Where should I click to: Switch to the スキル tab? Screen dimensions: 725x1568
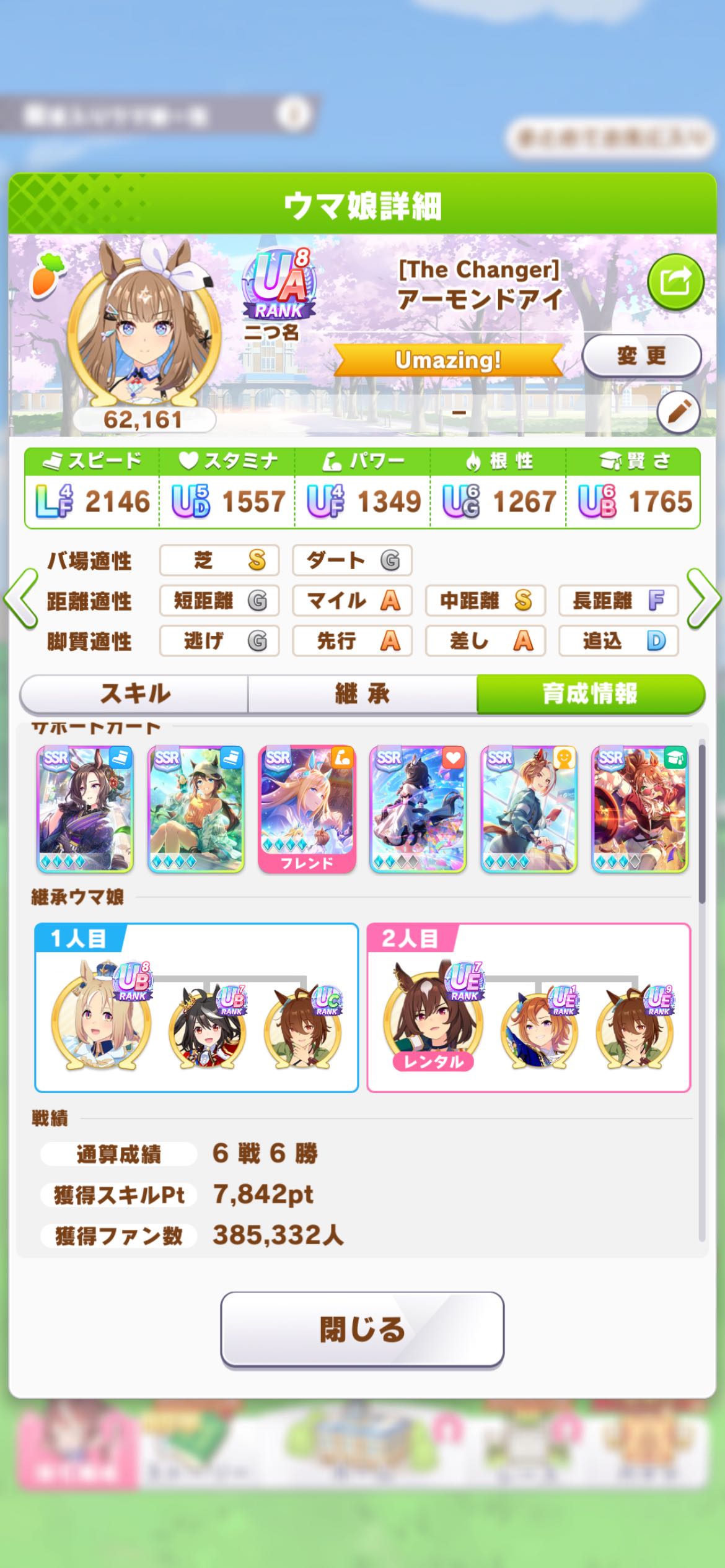[134, 694]
